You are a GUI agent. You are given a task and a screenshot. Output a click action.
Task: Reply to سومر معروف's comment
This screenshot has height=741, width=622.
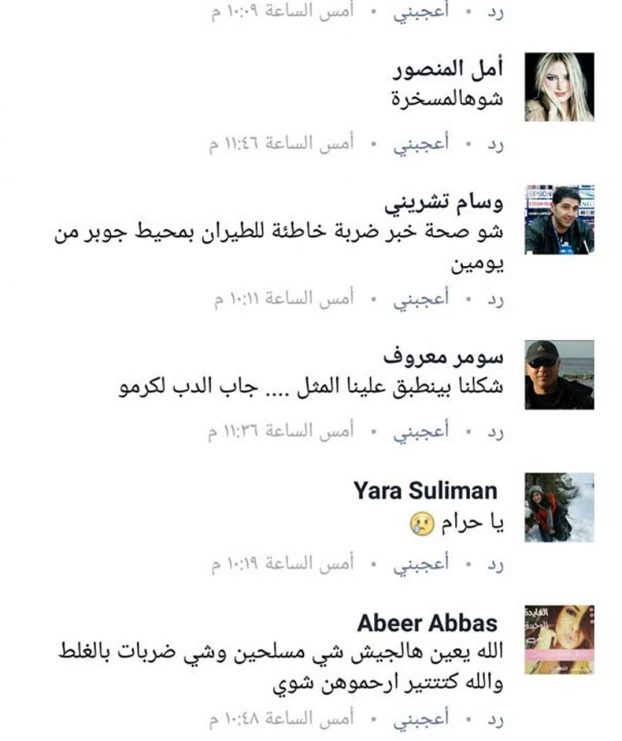pyautogui.click(x=494, y=431)
